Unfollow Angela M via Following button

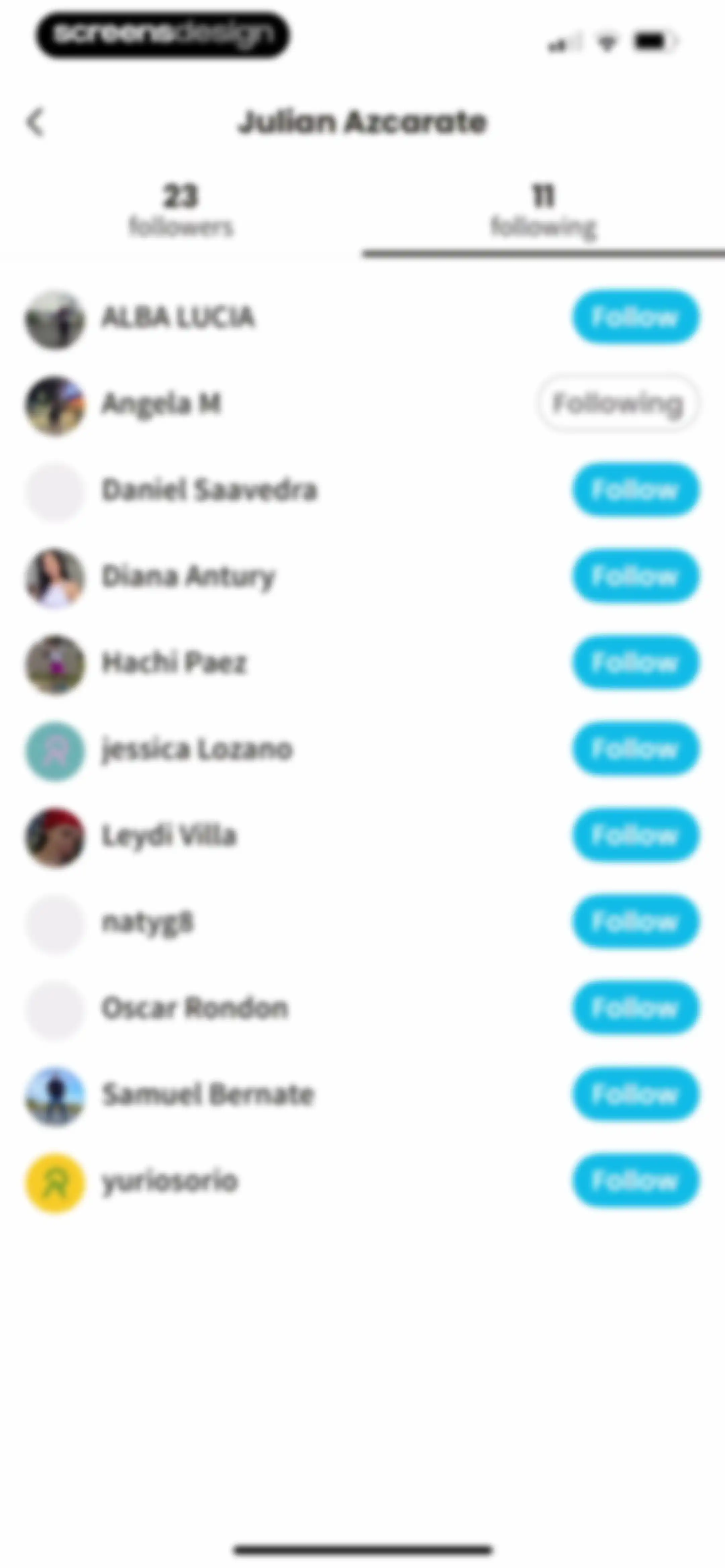[618, 404]
